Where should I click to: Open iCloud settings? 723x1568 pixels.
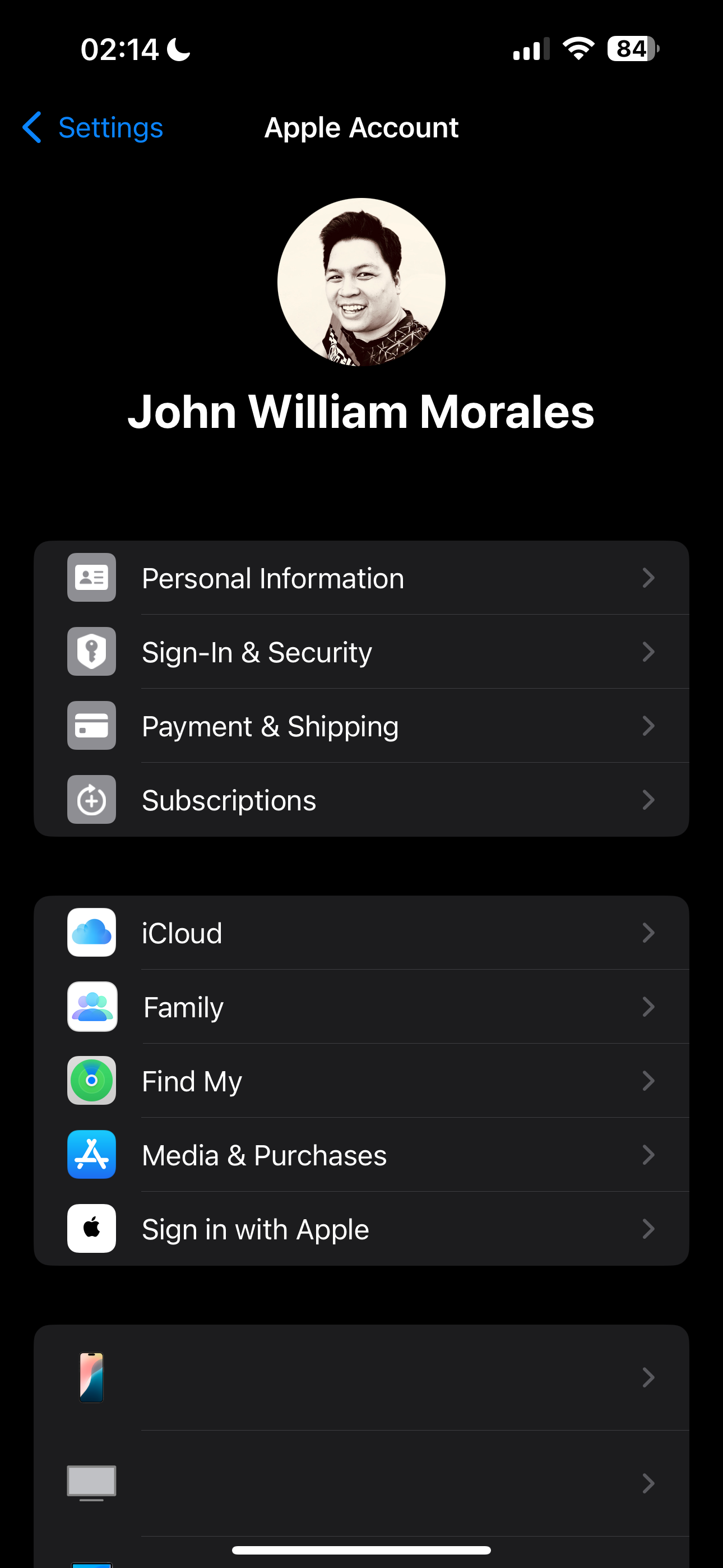click(361, 933)
